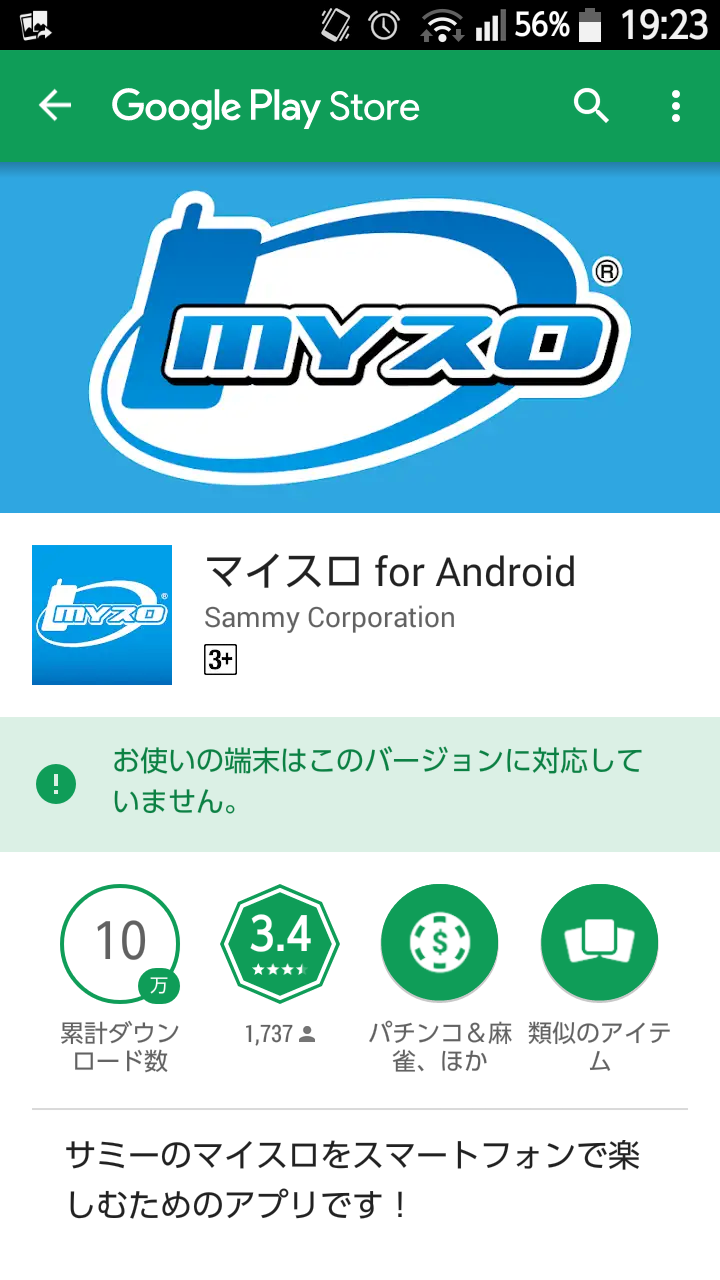
Task: Open the Sammy Corporation developer page
Action: (330, 618)
